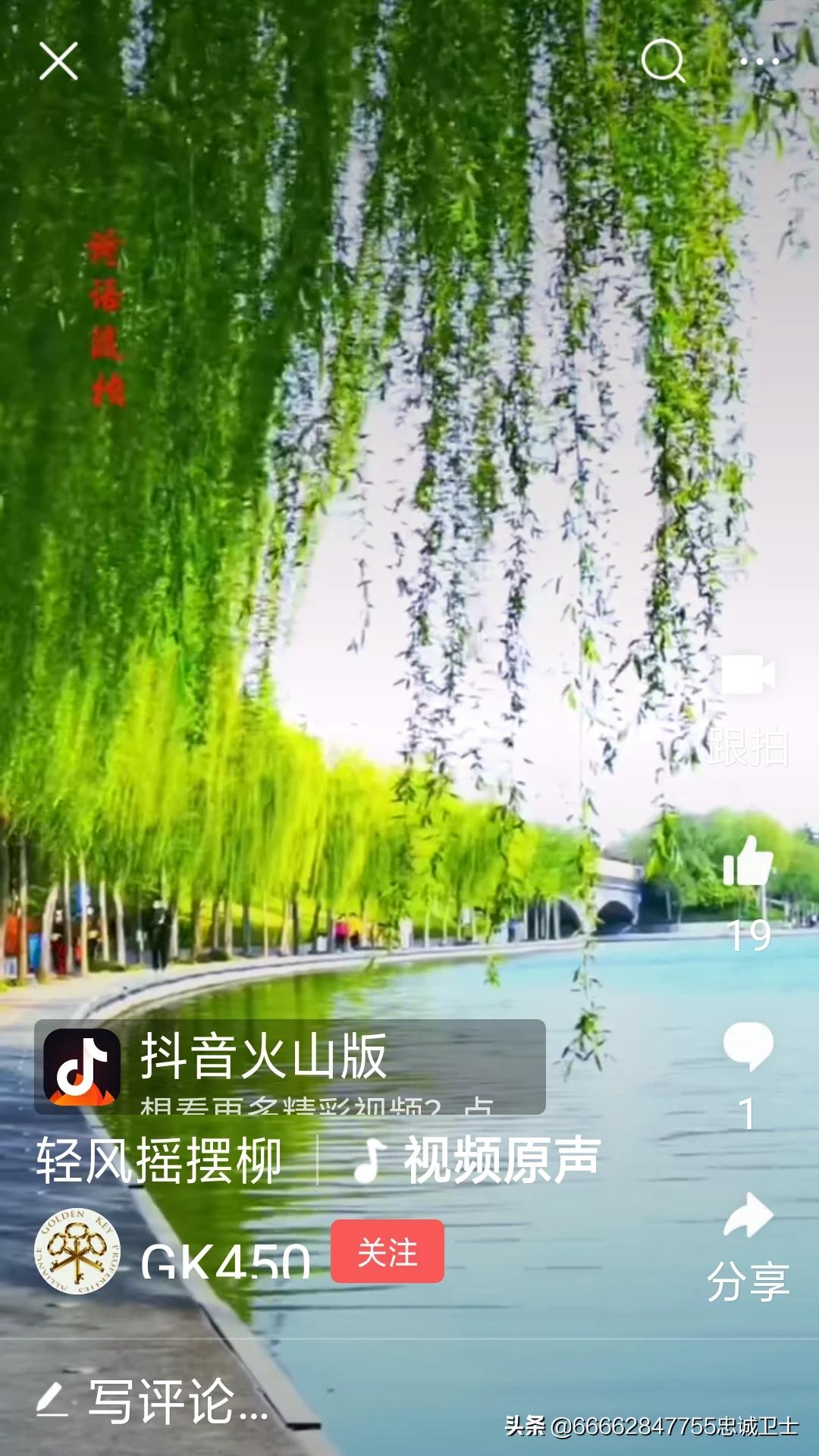Share the video via 分享

coord(748,1247)
